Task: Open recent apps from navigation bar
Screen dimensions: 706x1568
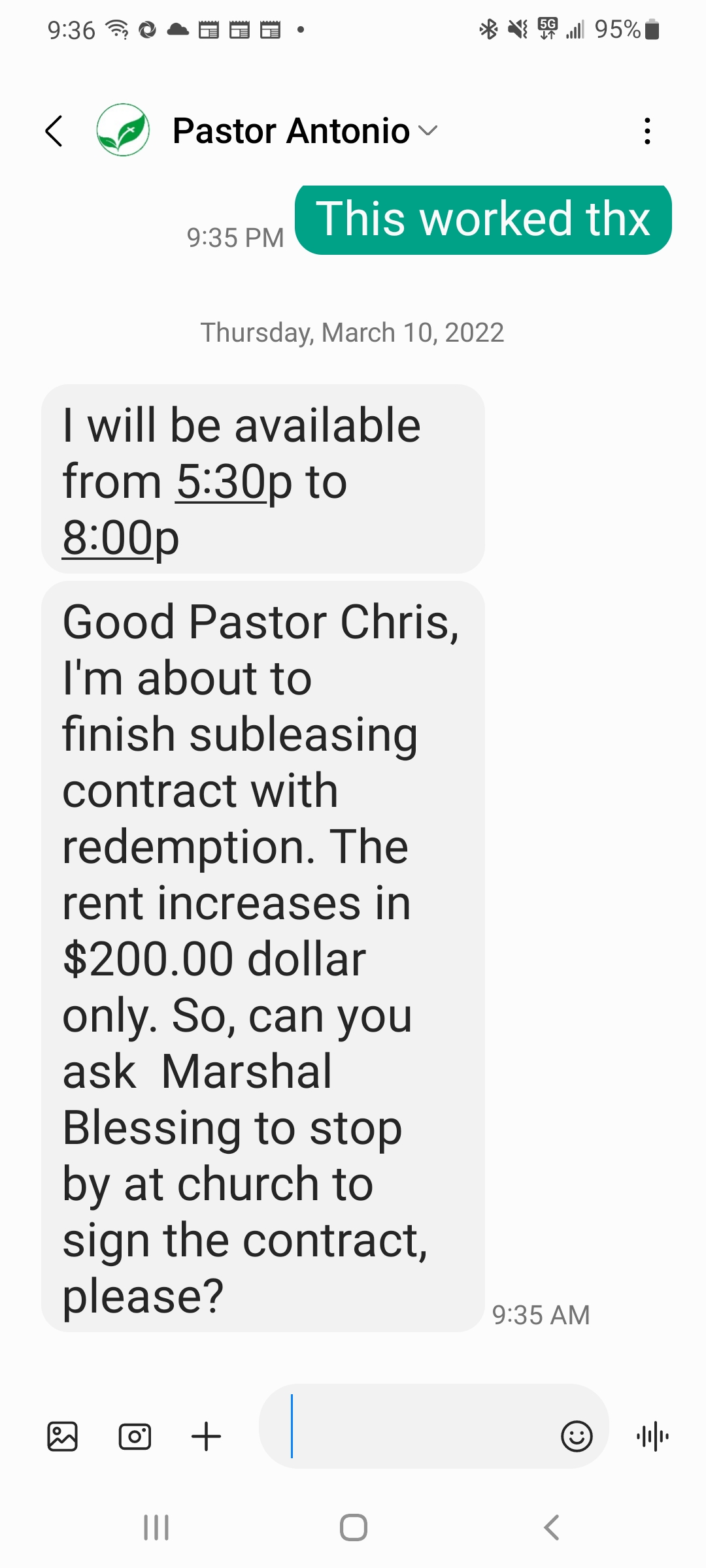Action: [x=156, y=1527]
